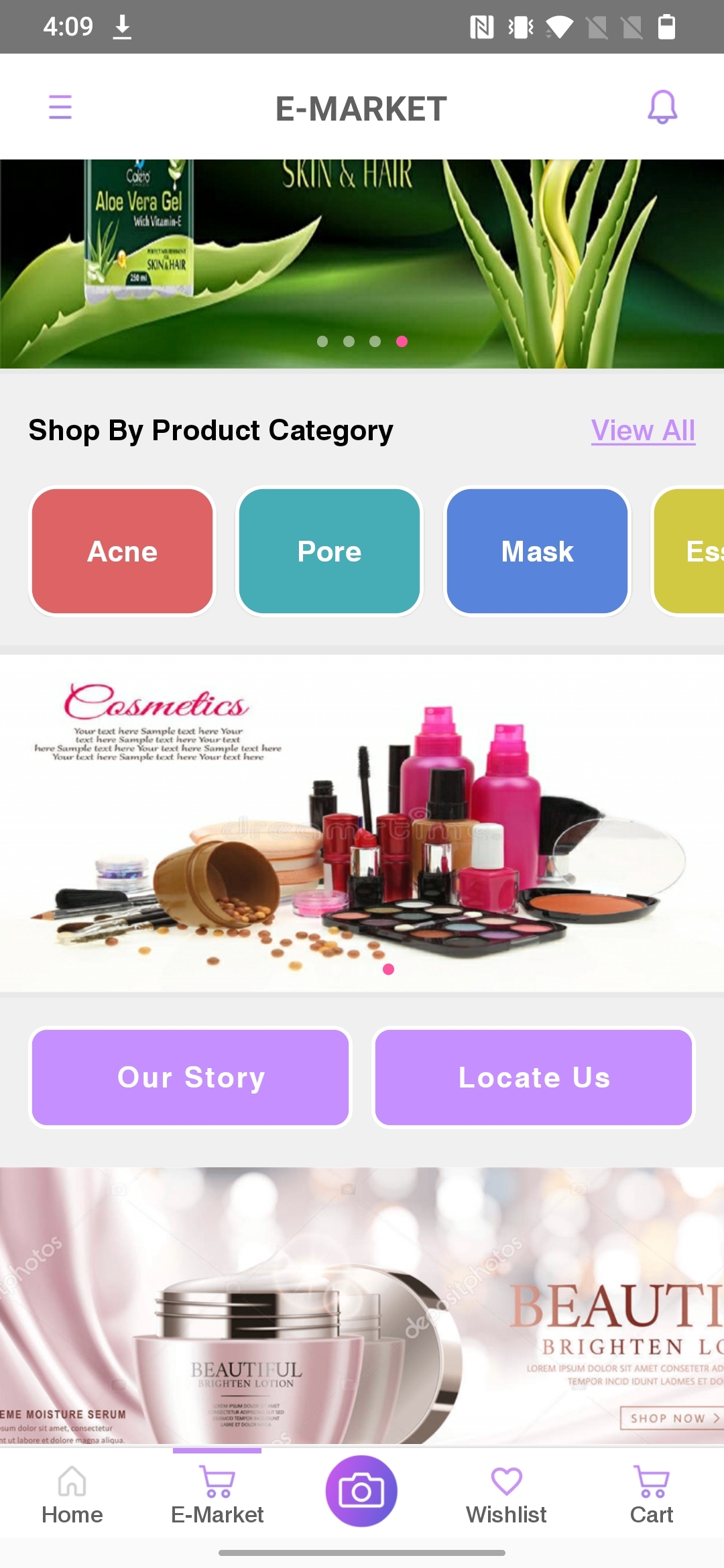Screen dimensions: 724x1568
Task: Open the Aloe Vera Skin & Hair banner
Action: [362, 263]
